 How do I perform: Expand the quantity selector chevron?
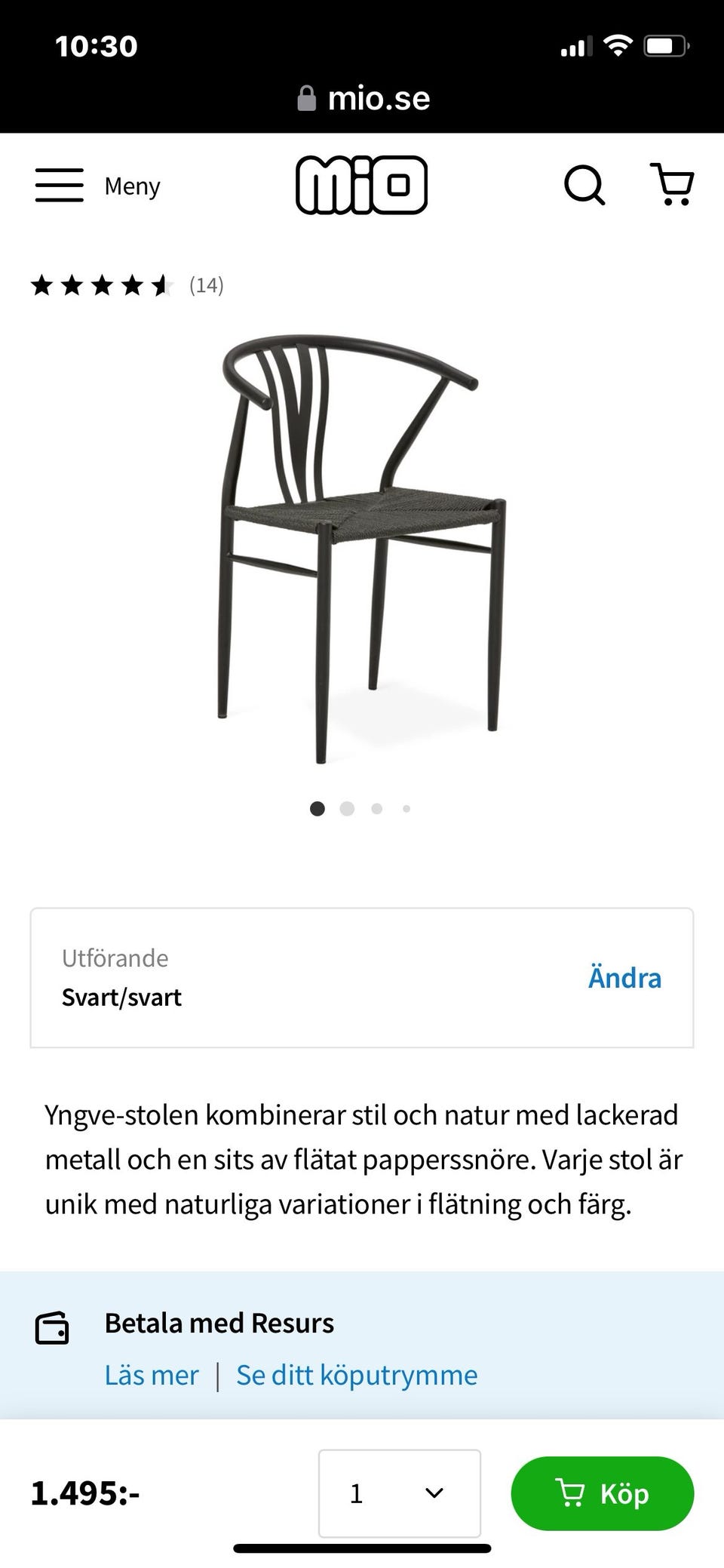(431, 1493)
